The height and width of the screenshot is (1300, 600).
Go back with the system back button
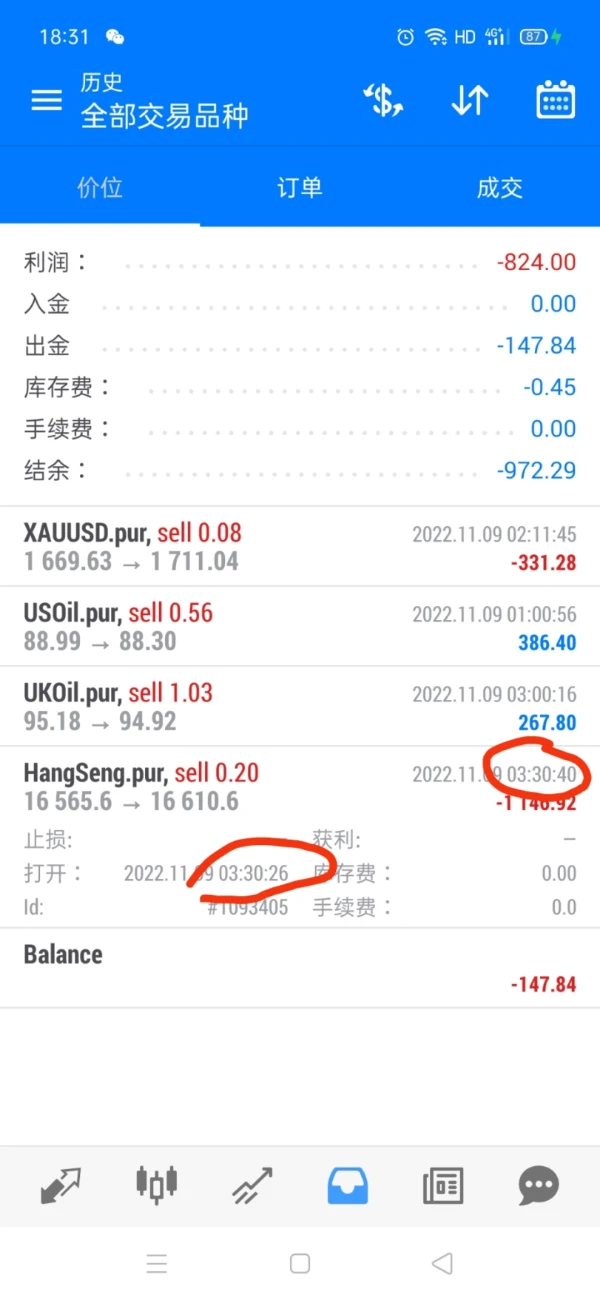442,1263
